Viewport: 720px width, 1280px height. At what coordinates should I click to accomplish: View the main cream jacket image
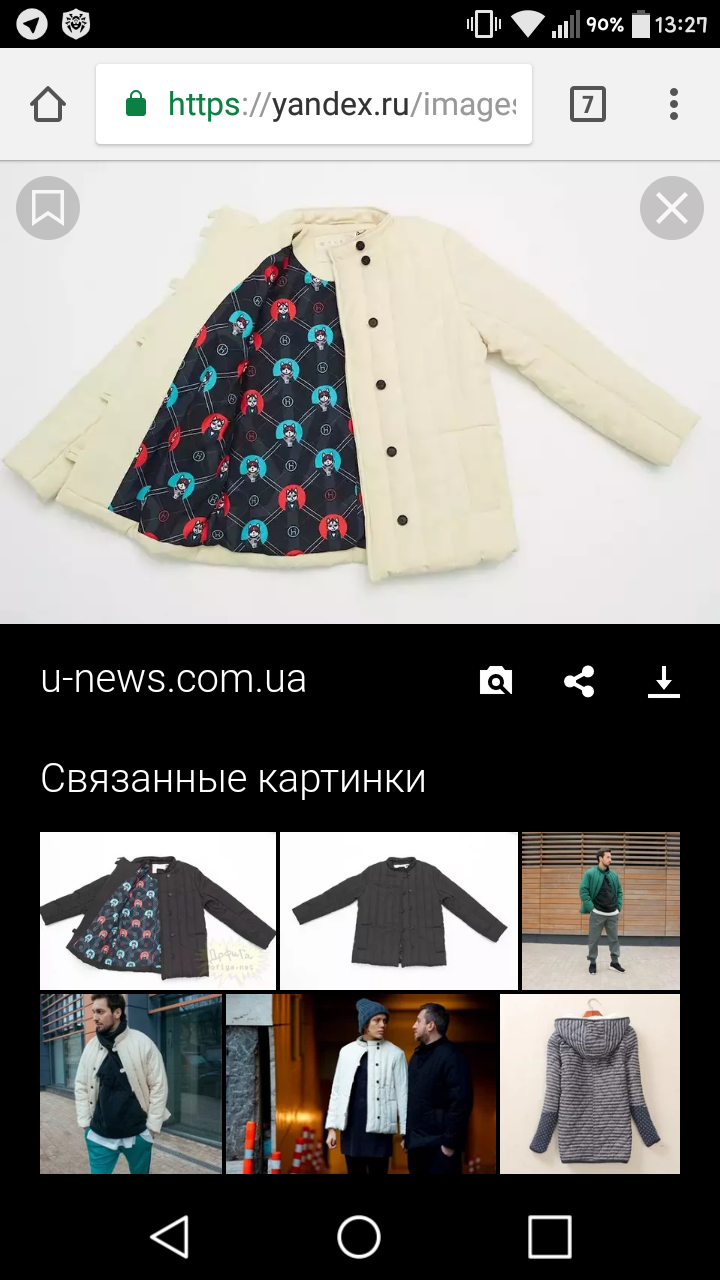[360, 390]
